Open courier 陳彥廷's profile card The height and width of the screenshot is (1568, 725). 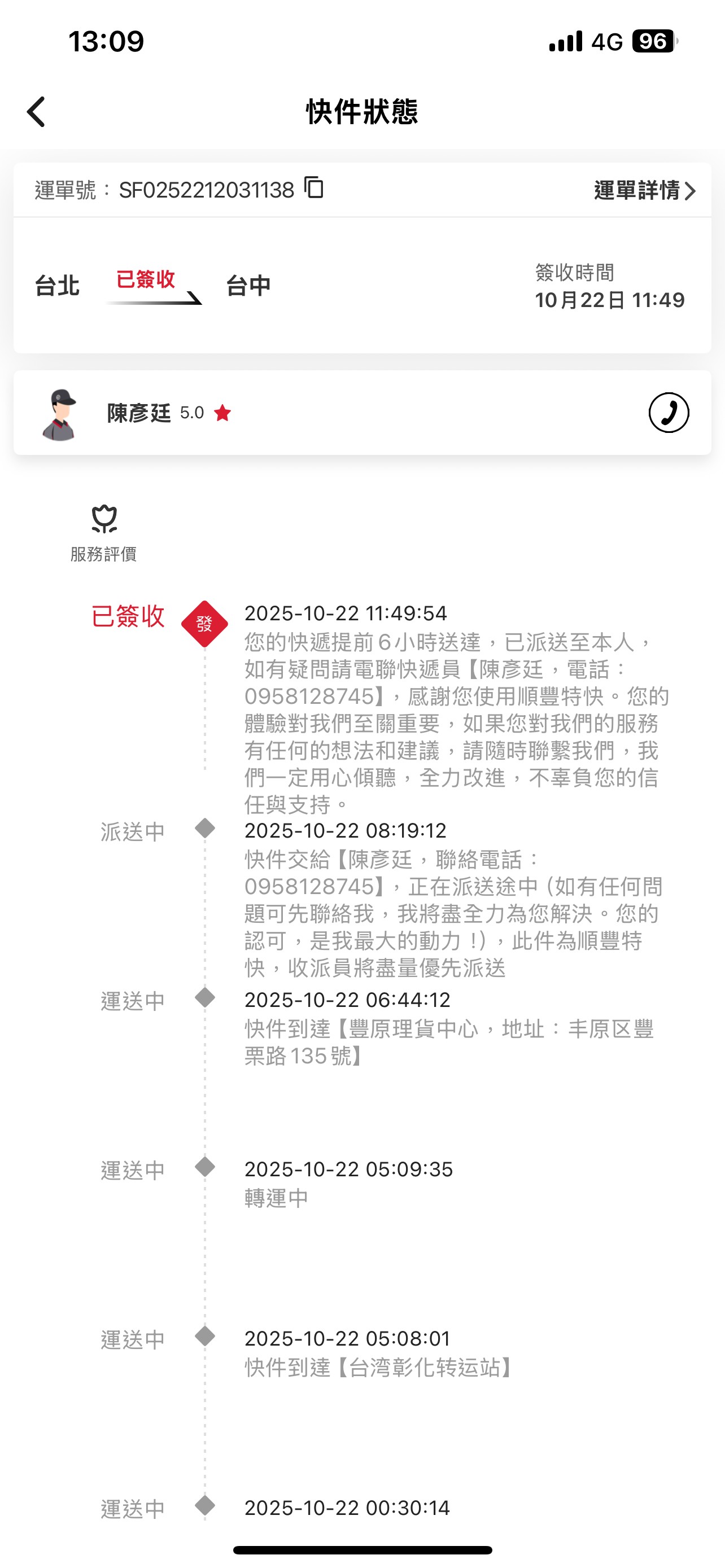pyautogui.click(x=139, y=413)
